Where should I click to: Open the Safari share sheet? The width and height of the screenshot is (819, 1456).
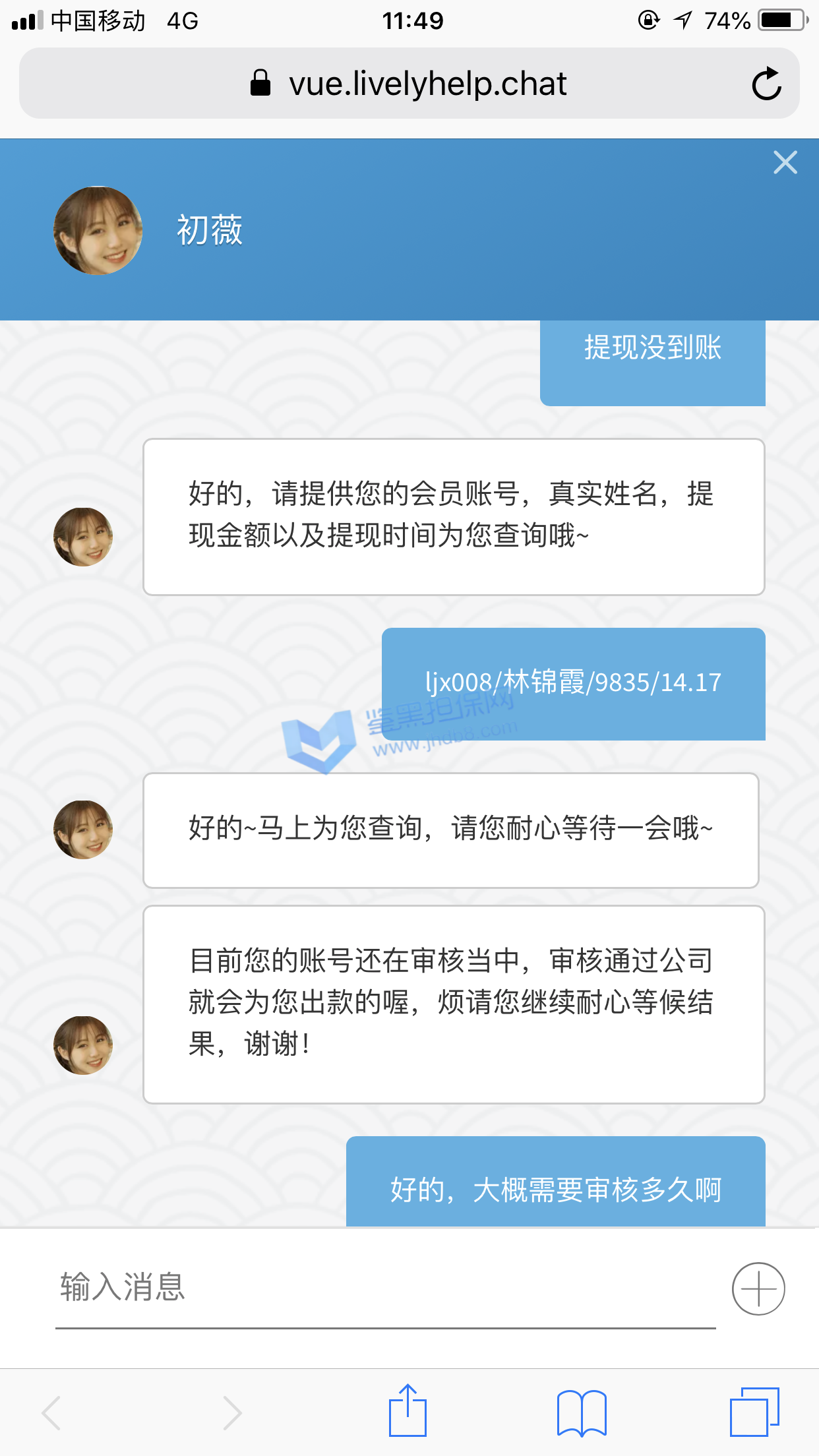[408, 1411]
